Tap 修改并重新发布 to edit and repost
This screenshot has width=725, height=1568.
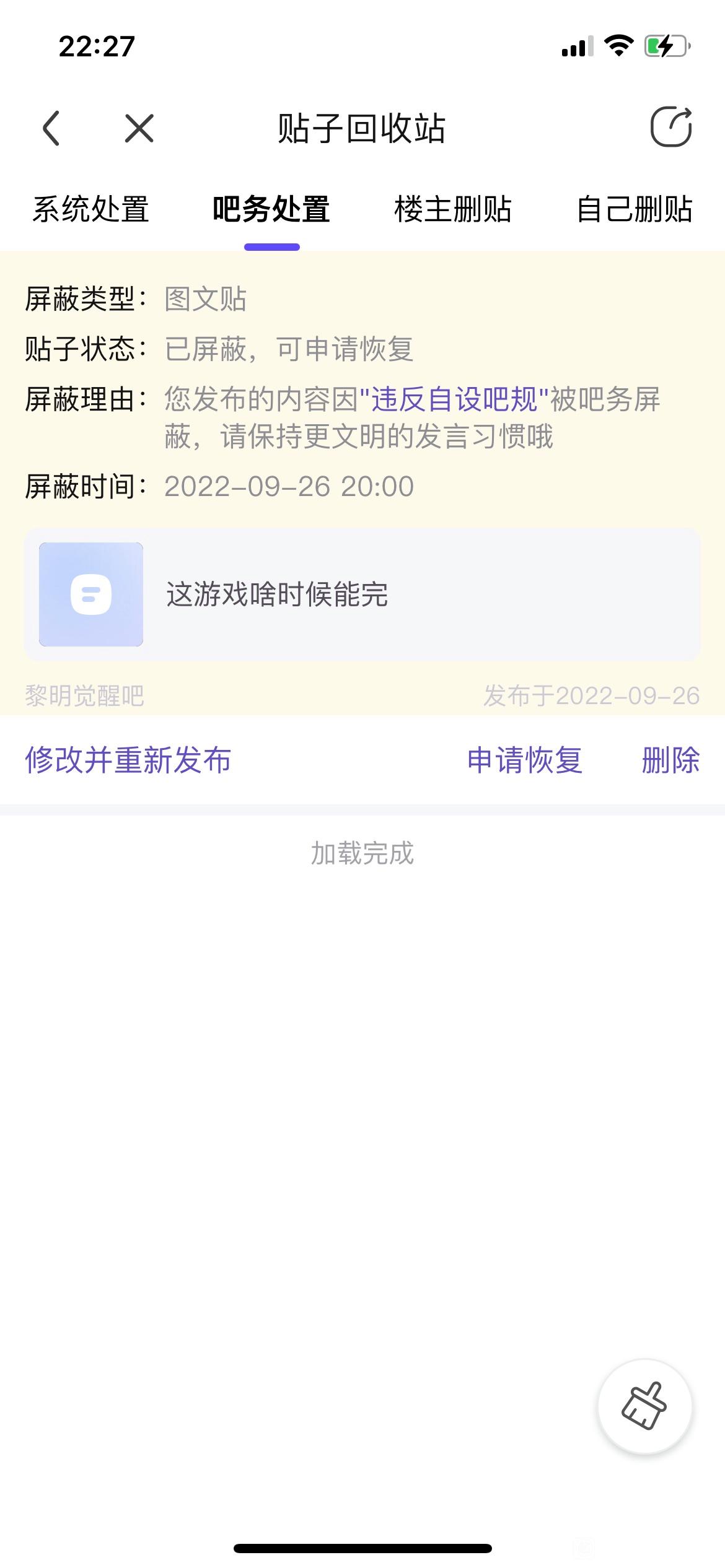(x=128, y=760)
